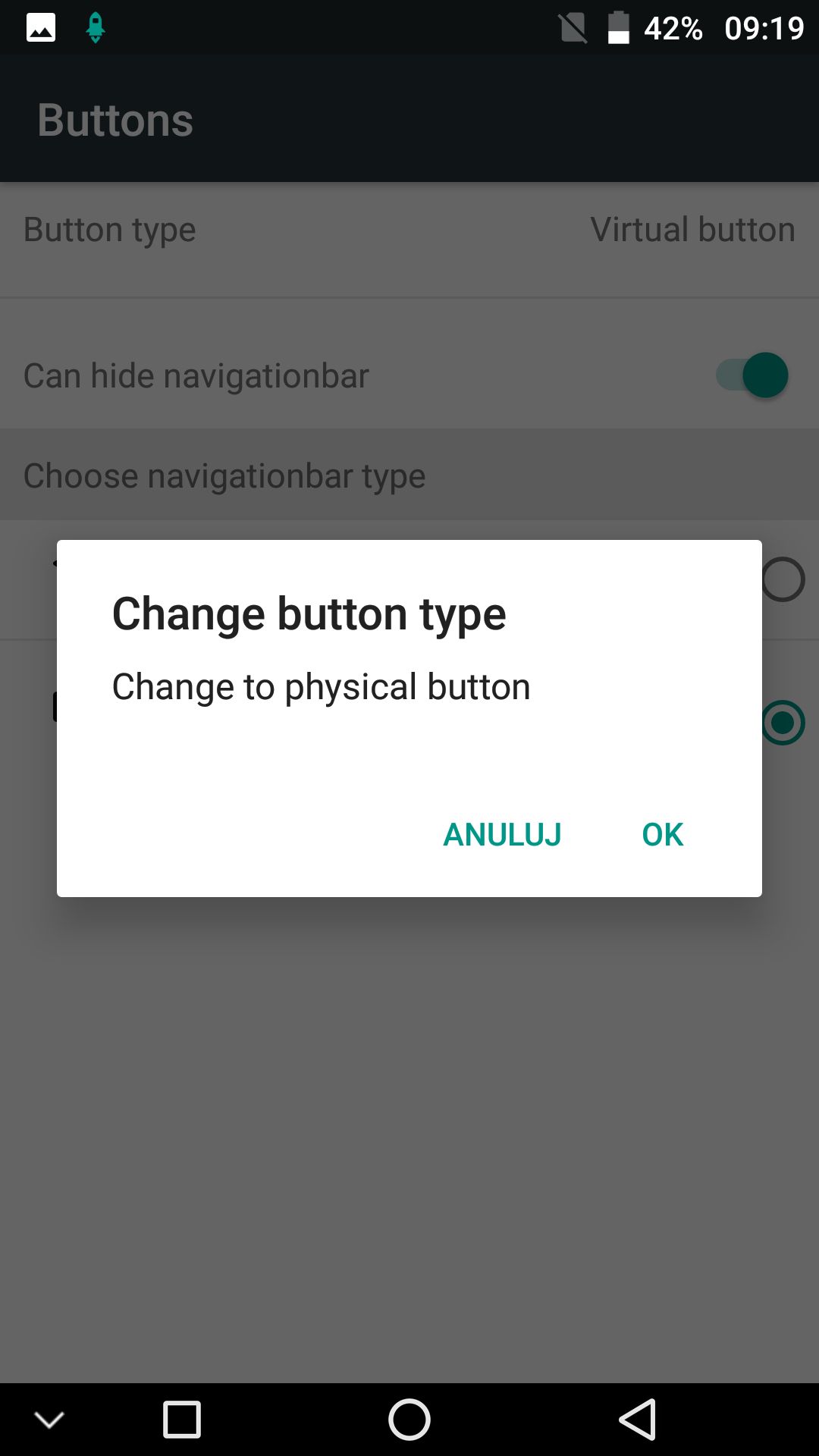Viewport: 819px width, 1456px height.
Task: Tap the system back button
Action: [638, 1420]
